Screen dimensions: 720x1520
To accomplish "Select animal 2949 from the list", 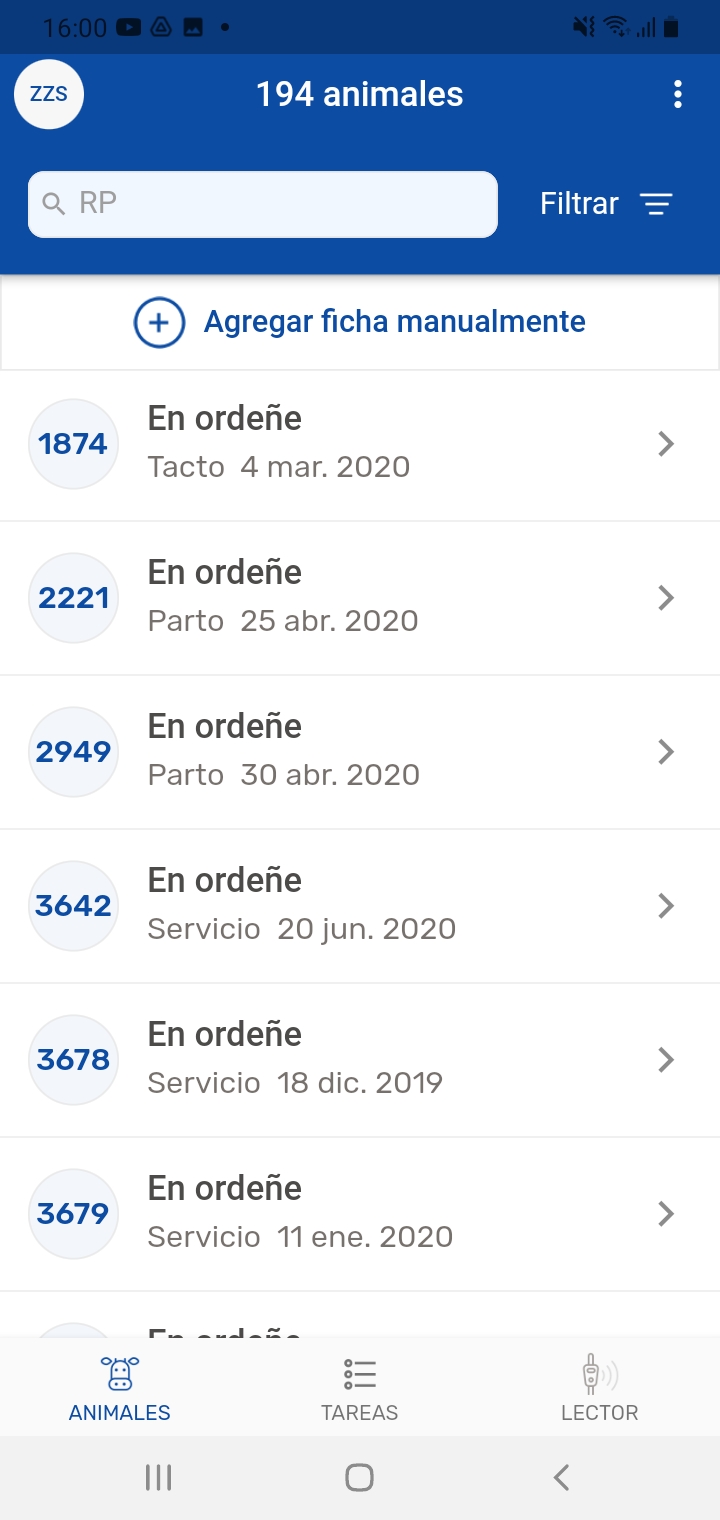I will coord(360,752).
